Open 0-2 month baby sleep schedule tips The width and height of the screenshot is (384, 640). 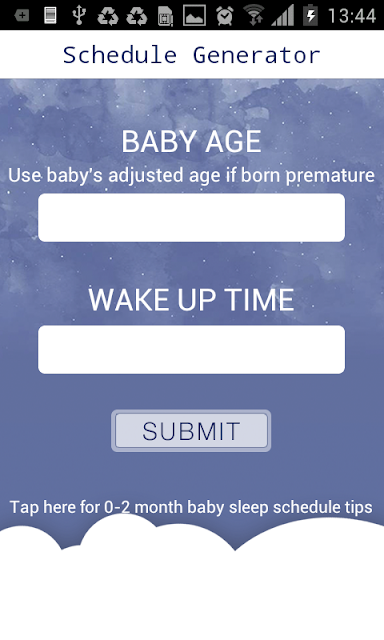(x=191, y=507)
